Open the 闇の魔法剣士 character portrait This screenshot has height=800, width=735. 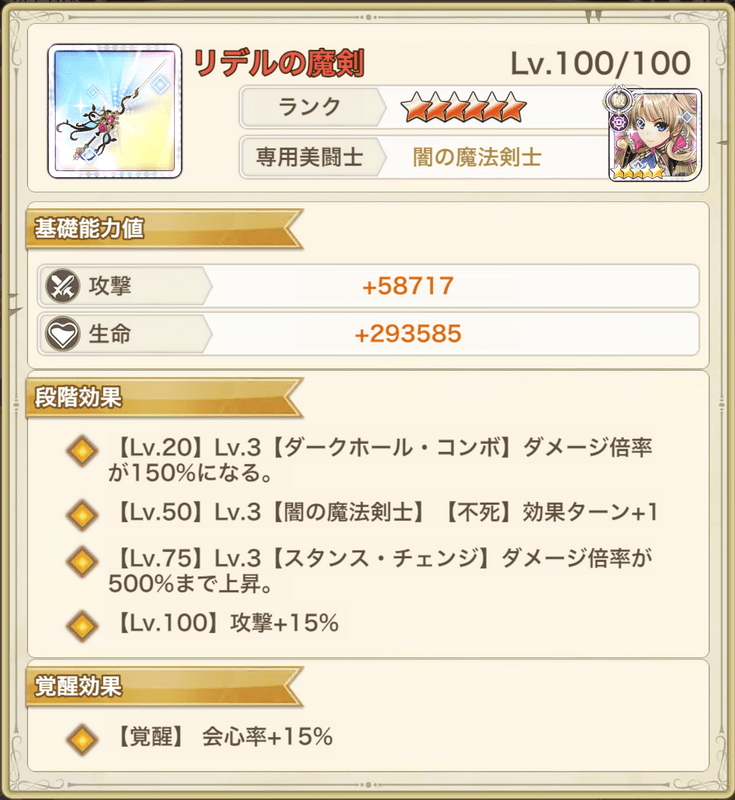coord(654,135)
